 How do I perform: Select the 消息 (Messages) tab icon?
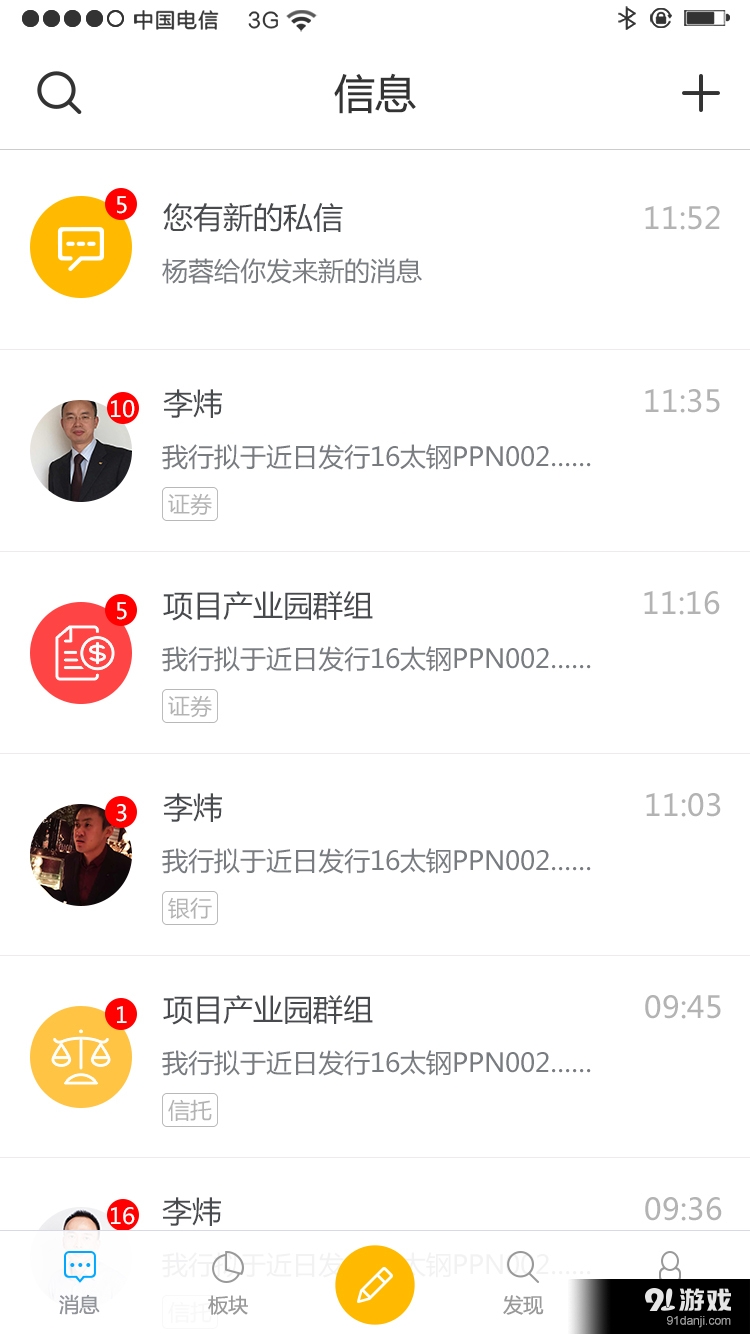[79, 1268]
